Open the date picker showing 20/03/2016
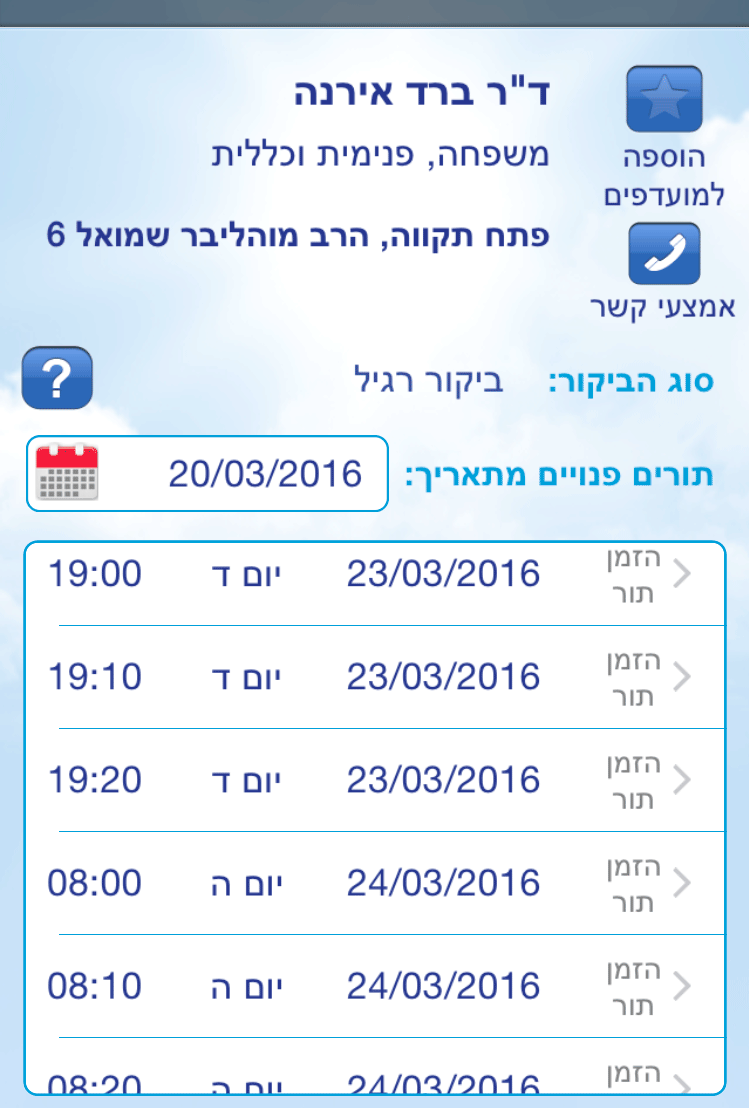Viewport: 749px width, 1108px height. click(x=206, y=474)
